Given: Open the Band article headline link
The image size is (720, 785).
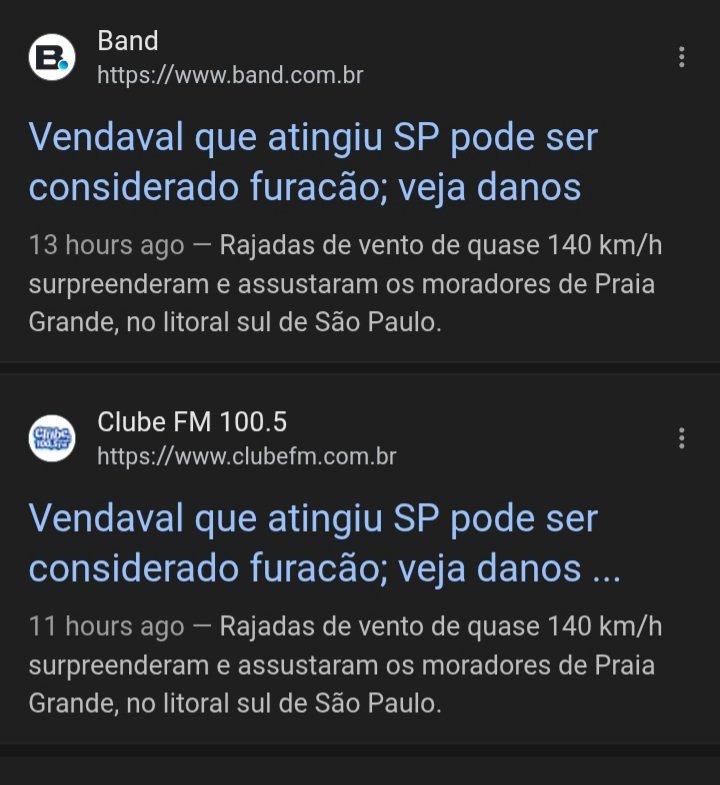Looking at the screenshot, I should point(312,162).
